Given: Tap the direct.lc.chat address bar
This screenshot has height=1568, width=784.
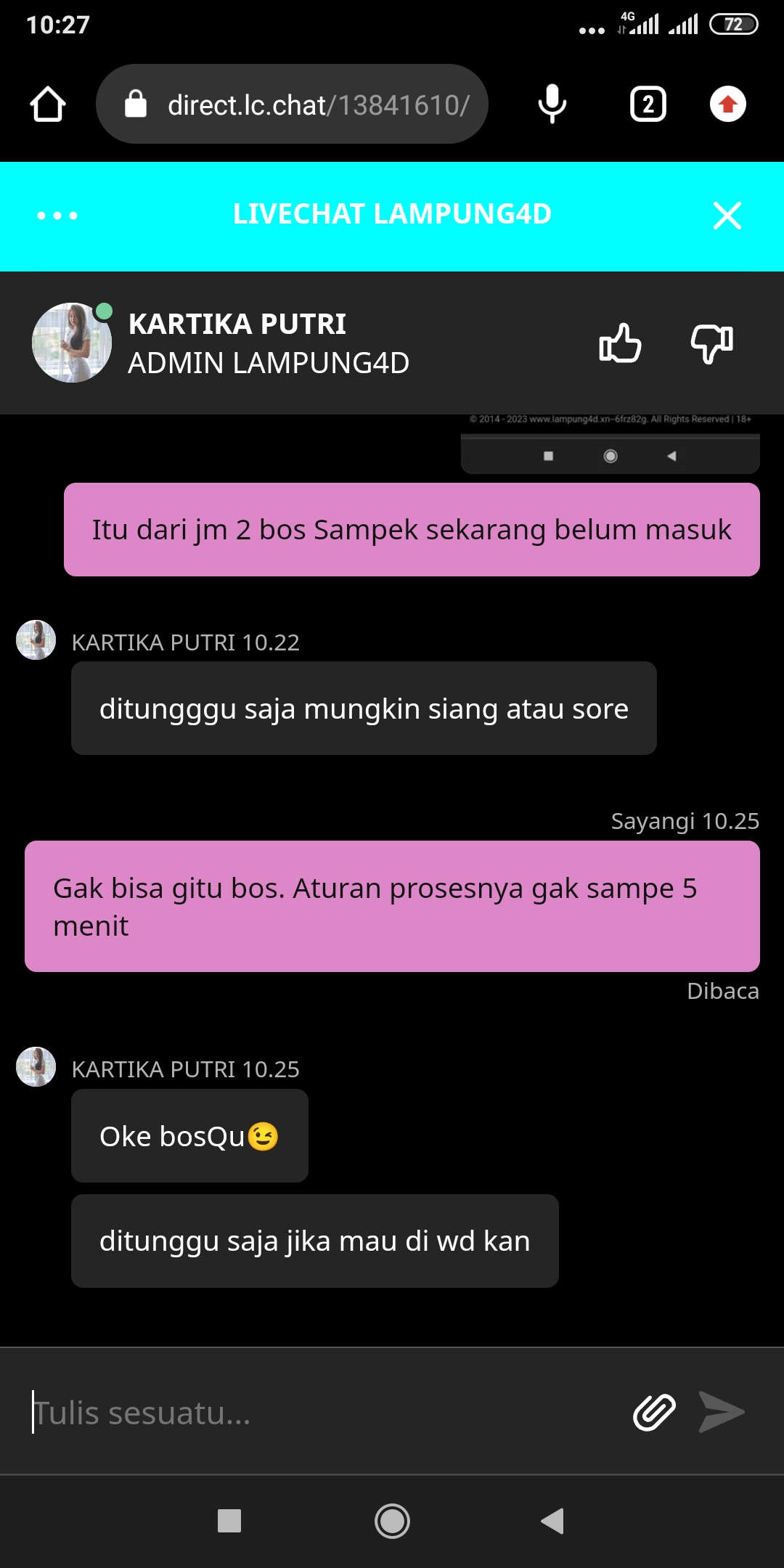Looking at the screenshot, I should pyautogui.click(x=292, y=104).
